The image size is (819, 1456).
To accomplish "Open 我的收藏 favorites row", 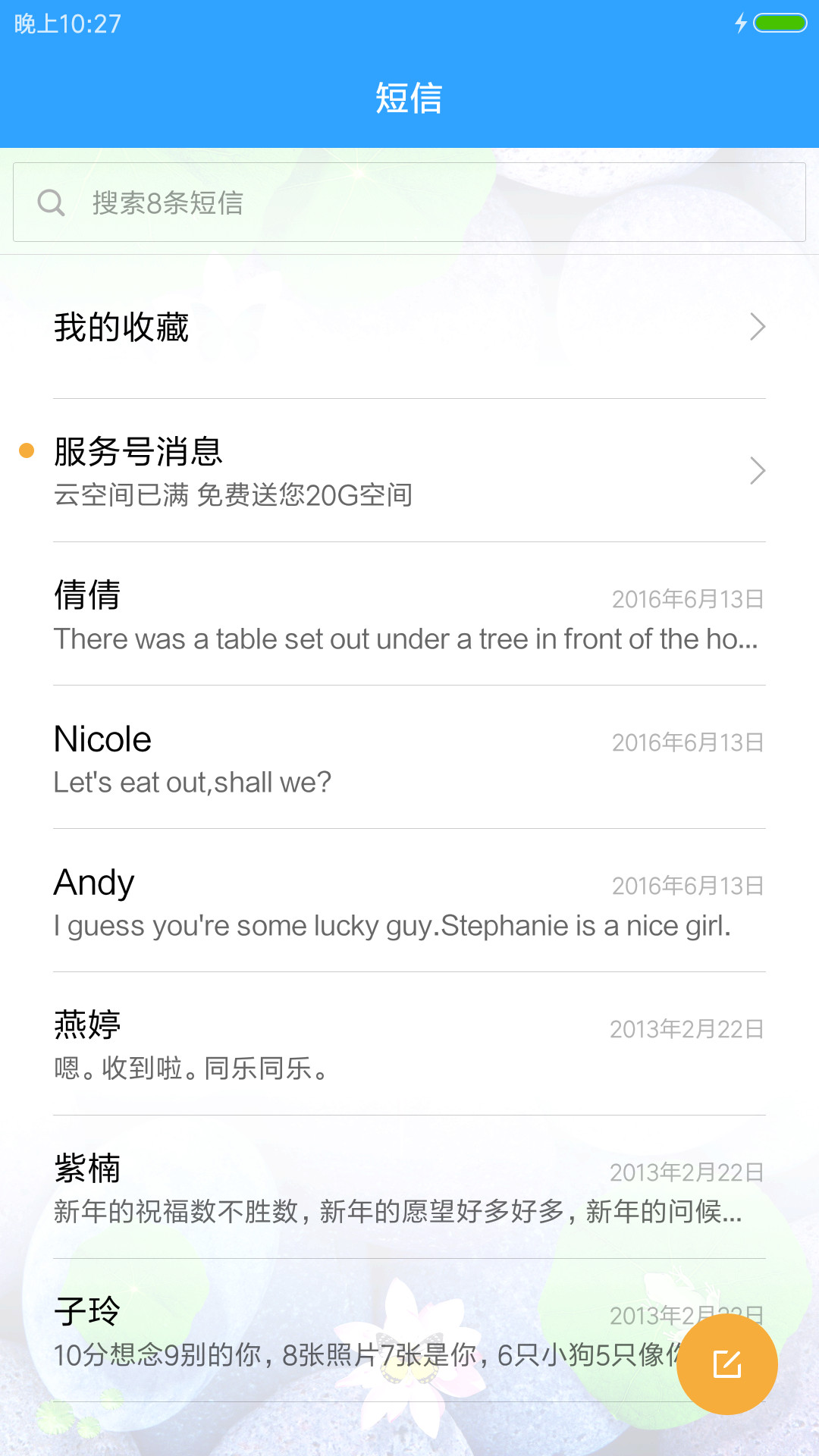I will (x=409, y=327).
